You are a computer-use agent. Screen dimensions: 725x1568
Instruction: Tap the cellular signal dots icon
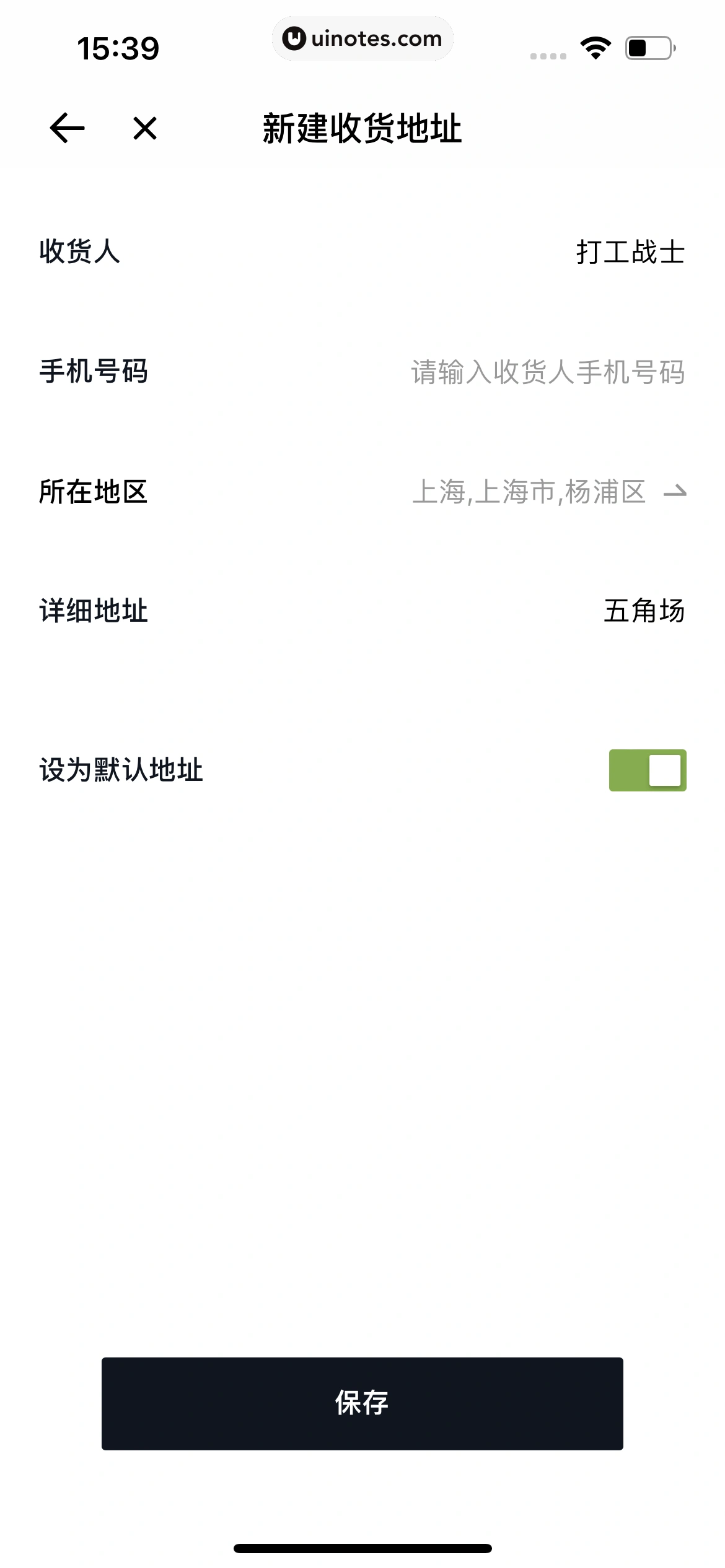coord(548,54)
